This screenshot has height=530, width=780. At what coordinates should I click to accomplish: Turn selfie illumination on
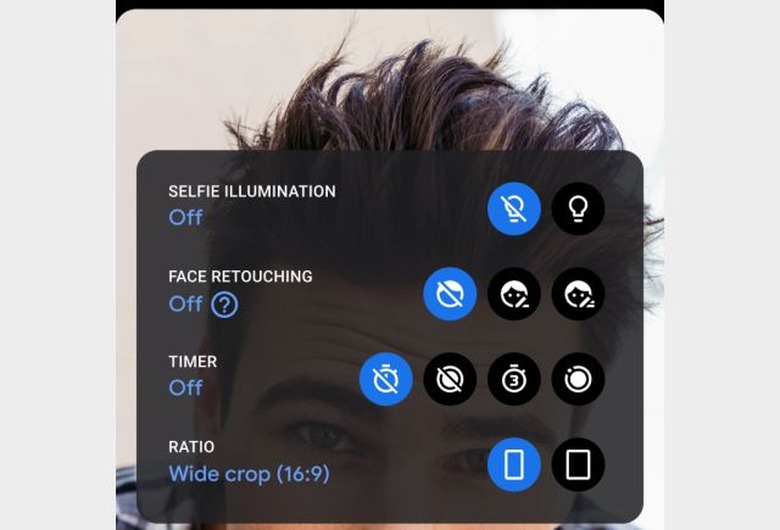tap(578, 209)
